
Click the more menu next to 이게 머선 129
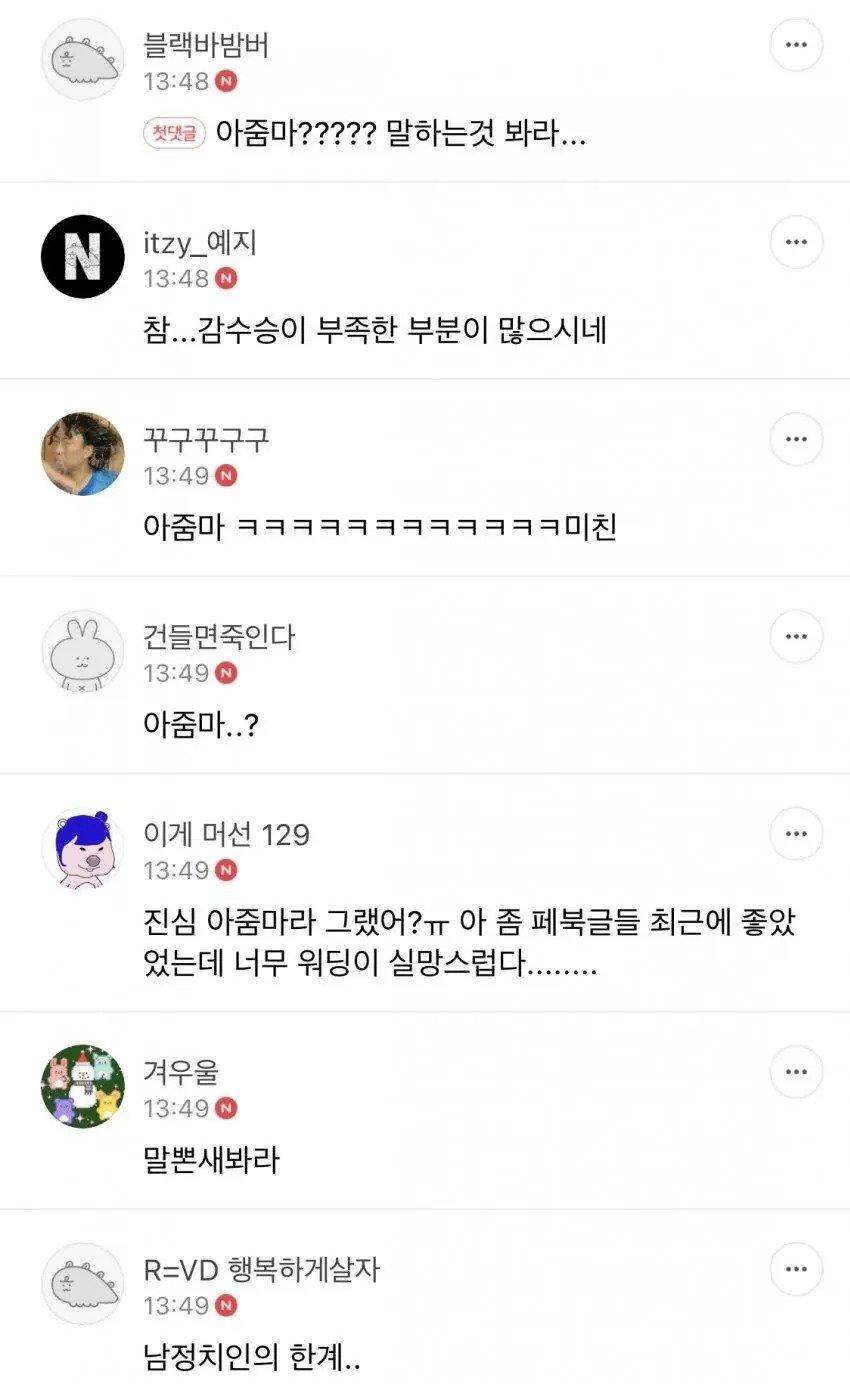pyautogui.click(x=796, y=832)
